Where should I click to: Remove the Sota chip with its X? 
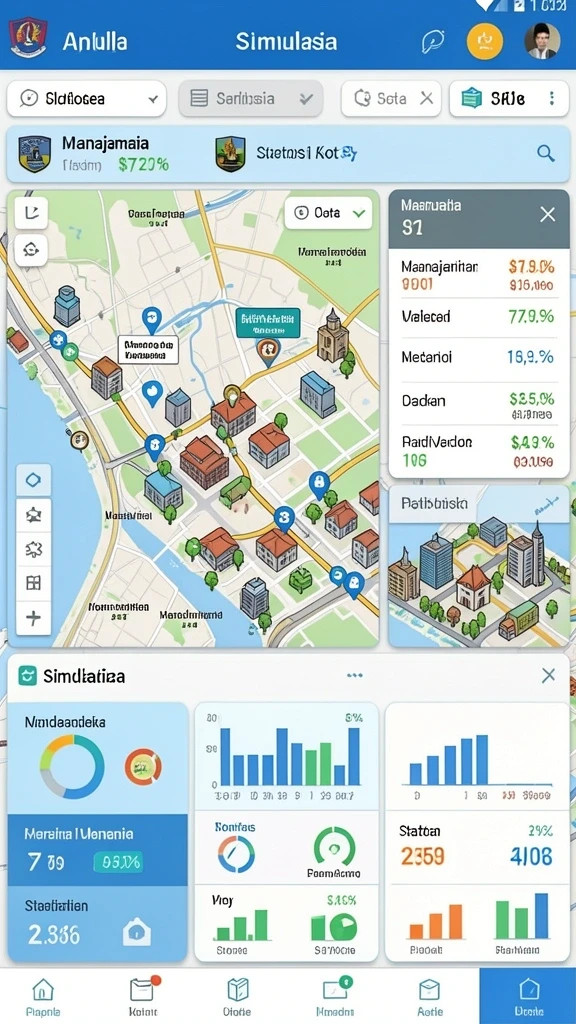pyautogui.click(x=426, y=99)
